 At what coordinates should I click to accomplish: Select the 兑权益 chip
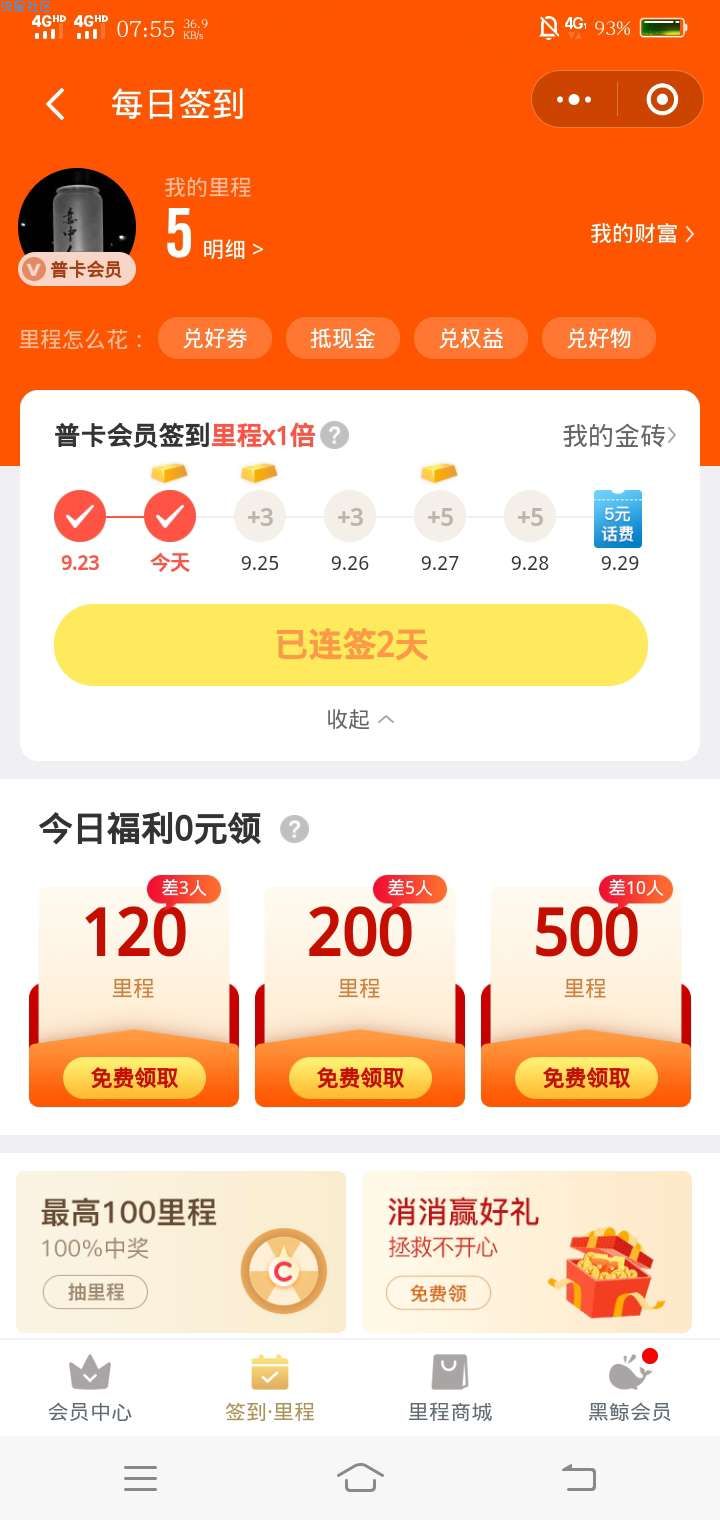pos(471,339)
